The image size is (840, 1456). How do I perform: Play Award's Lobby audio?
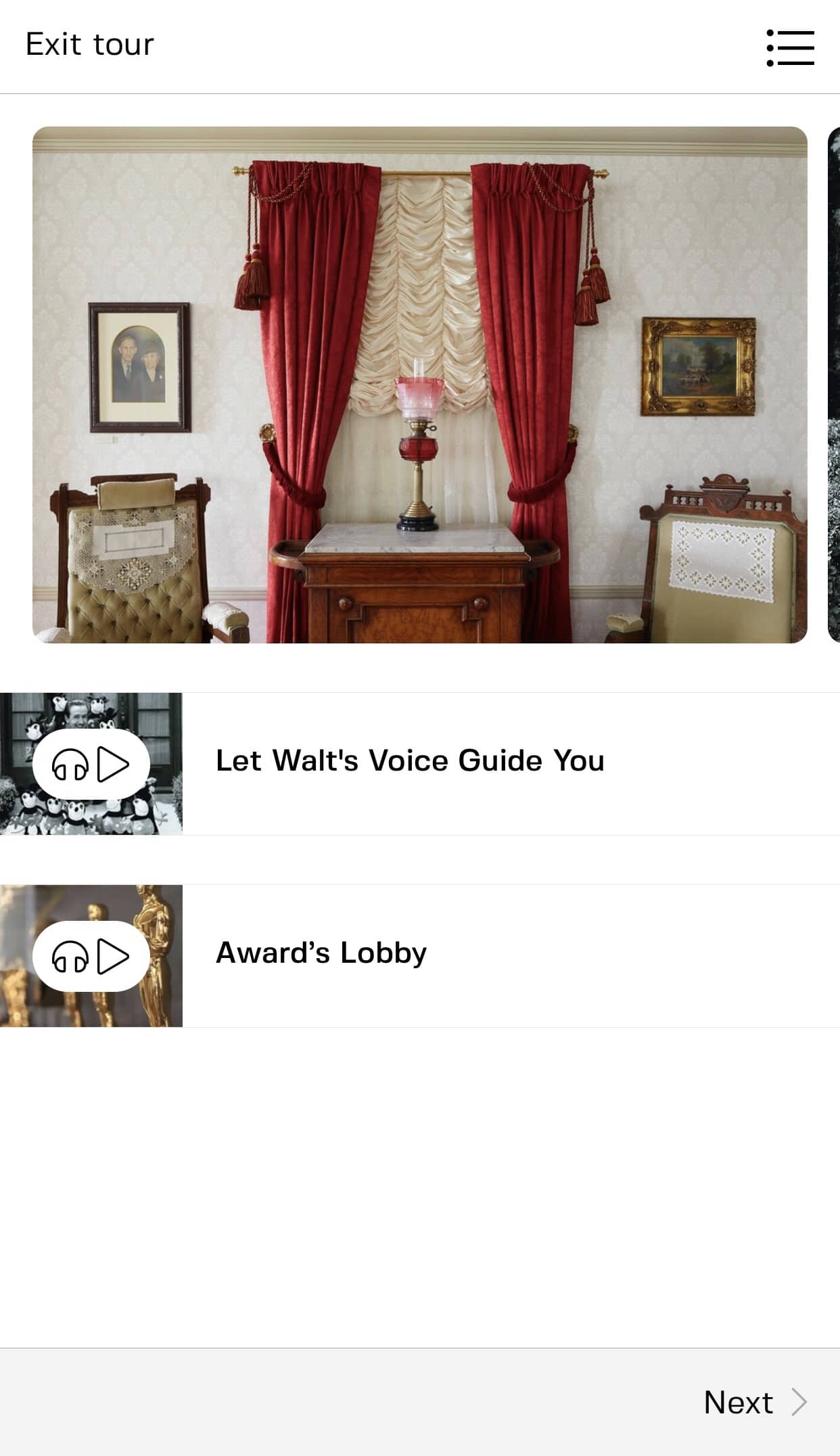coord(91,956)
